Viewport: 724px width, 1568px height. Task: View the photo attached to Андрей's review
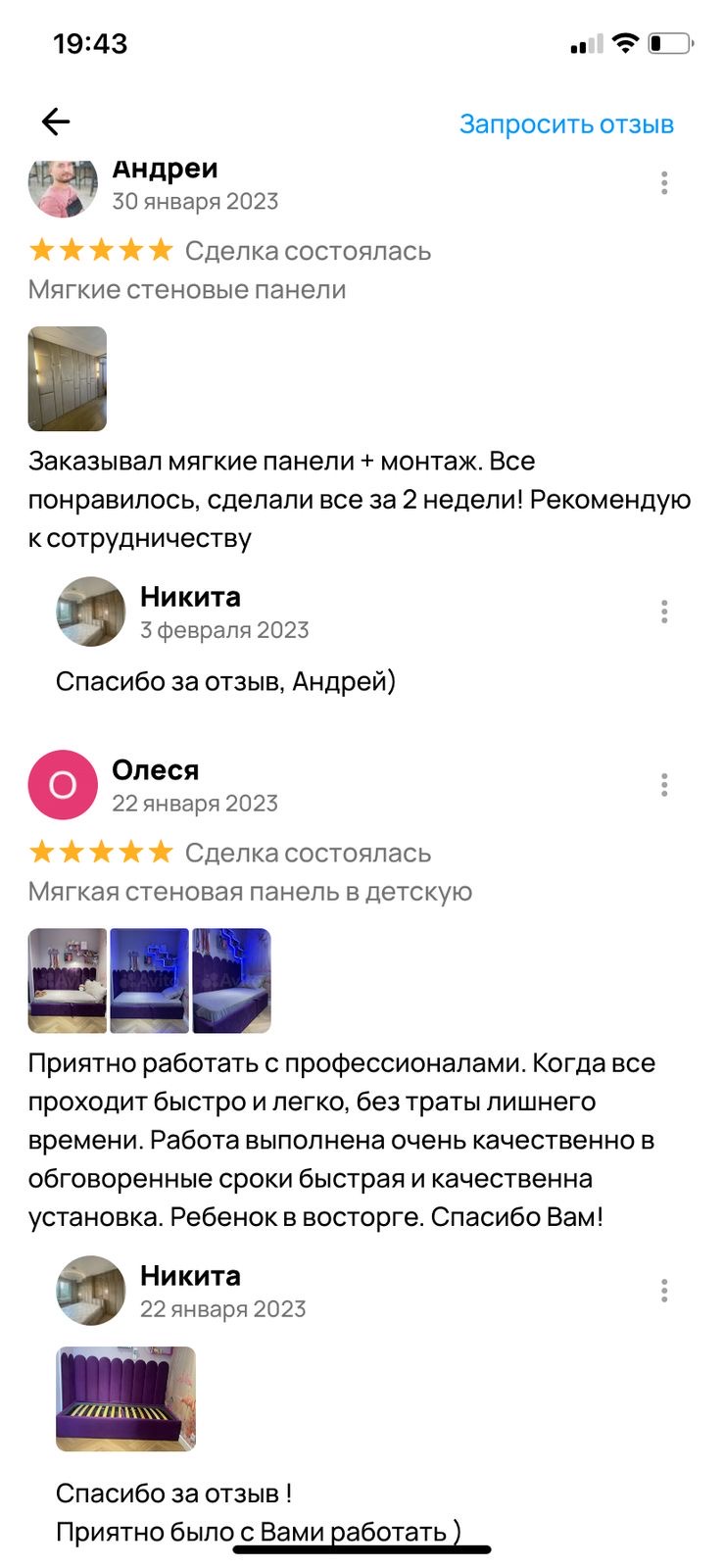click(68, 379)
